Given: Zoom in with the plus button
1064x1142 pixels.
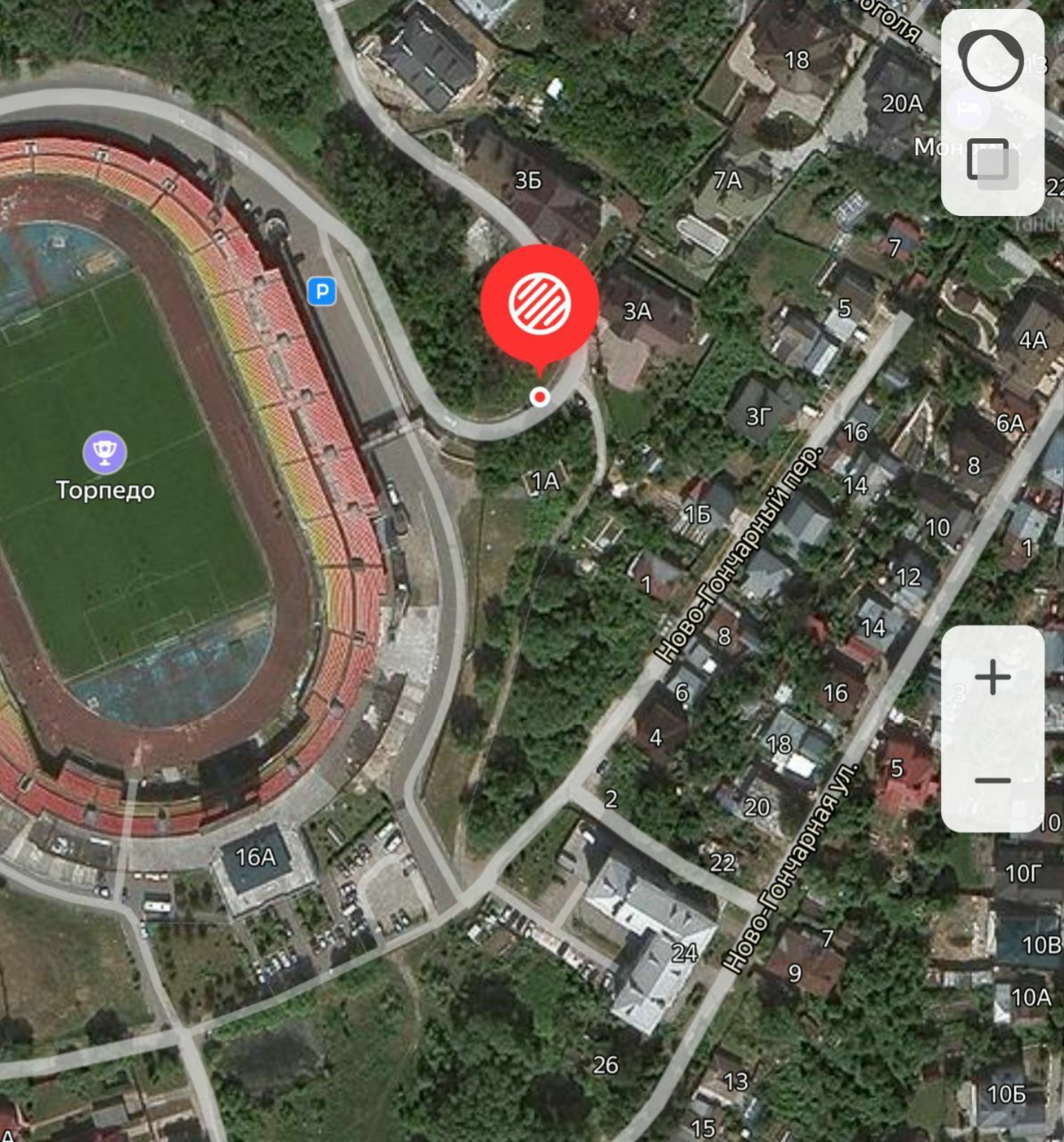Looking at the screenshot, I should pyautogui.click(x=992, y=678).
